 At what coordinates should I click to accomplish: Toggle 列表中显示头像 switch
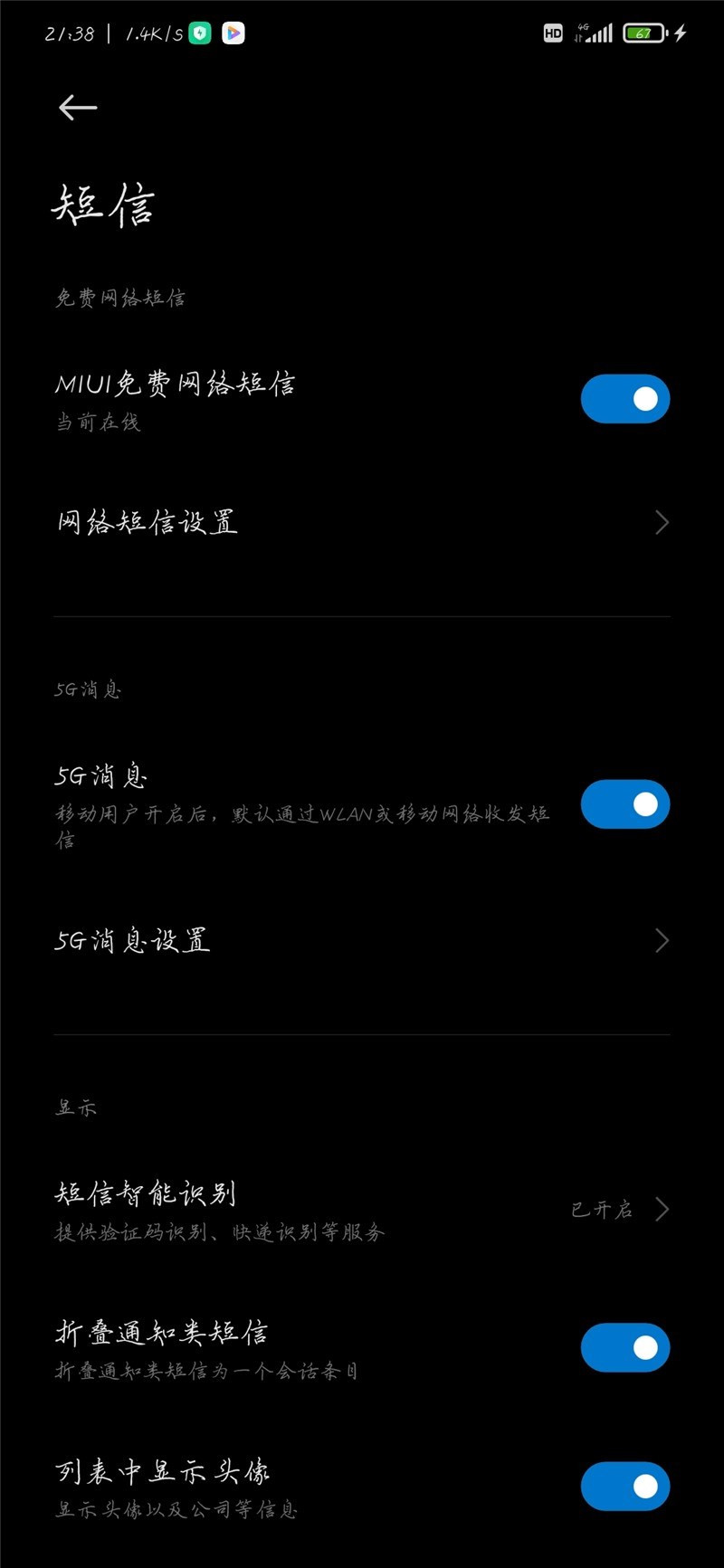coord(625,1487)
